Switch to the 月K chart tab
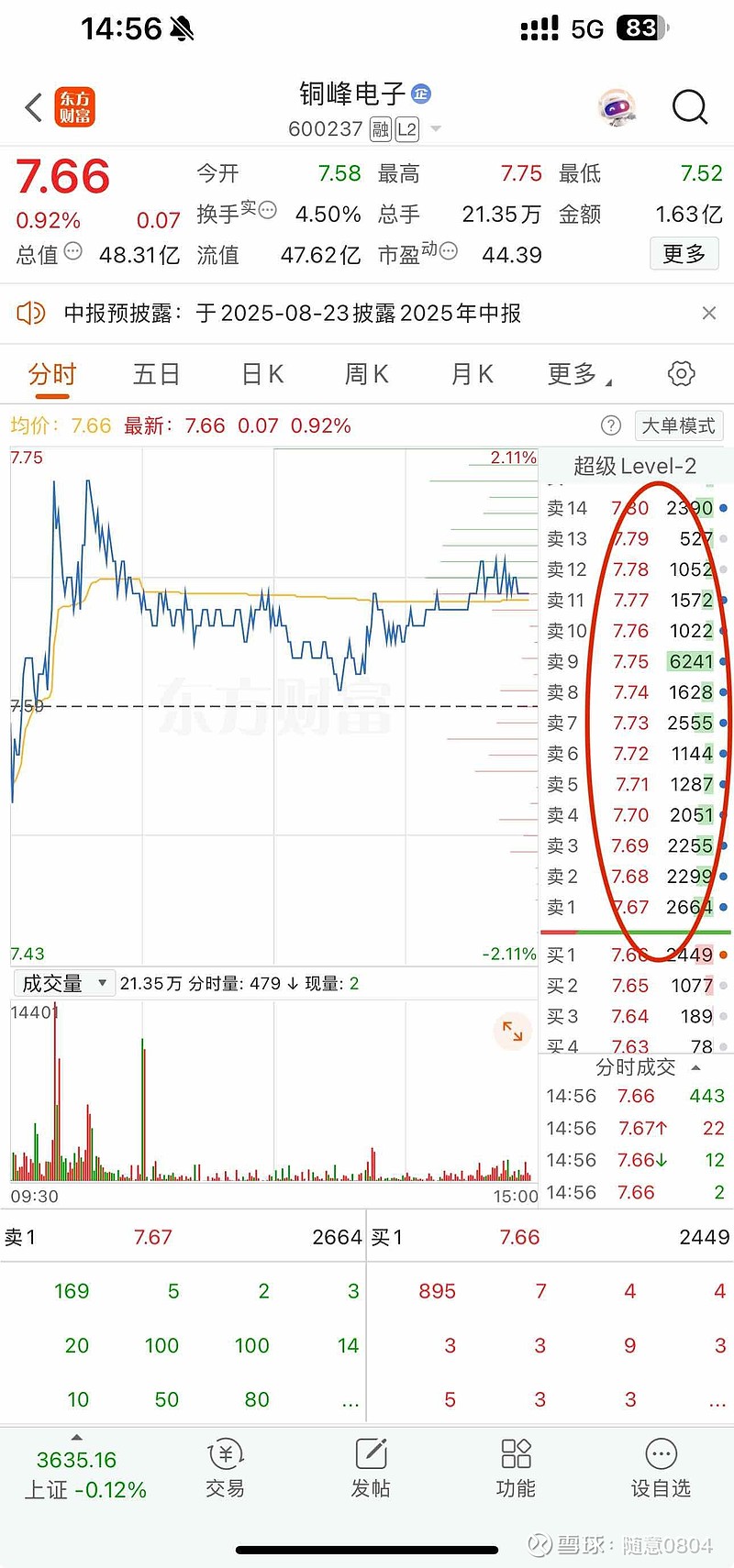This screenshot has height=1568, width=734. pyautogui.click(x=472, y=374)
